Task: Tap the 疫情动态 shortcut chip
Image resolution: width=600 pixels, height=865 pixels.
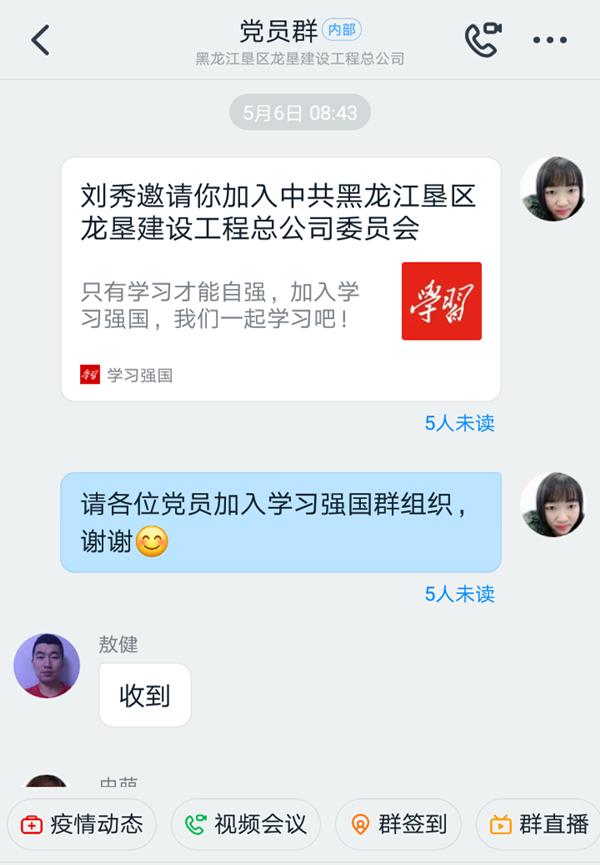Action: 82,824
